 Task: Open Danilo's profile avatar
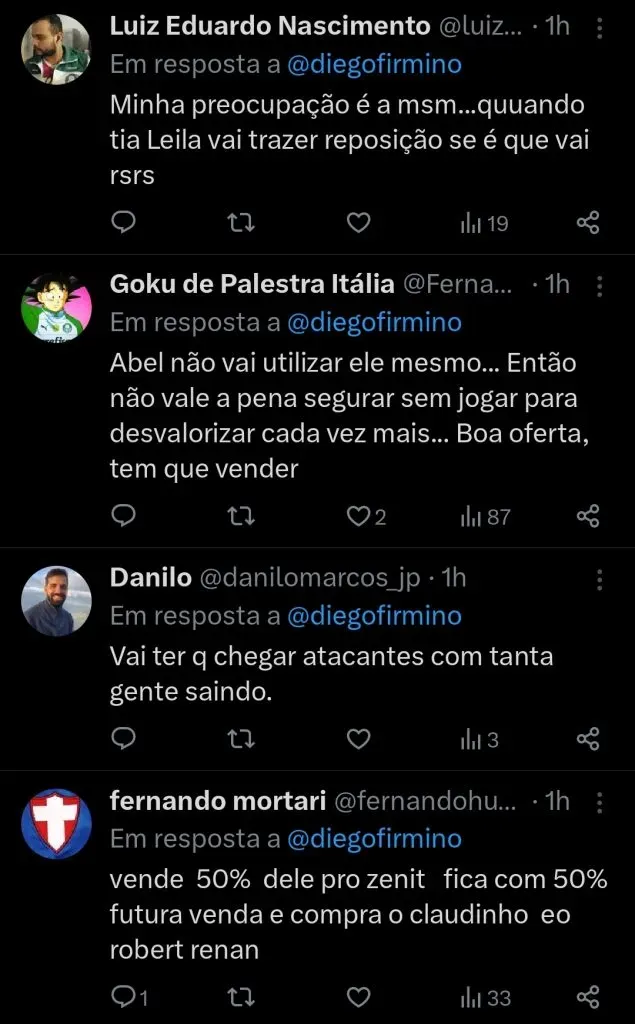pos(56,600)
